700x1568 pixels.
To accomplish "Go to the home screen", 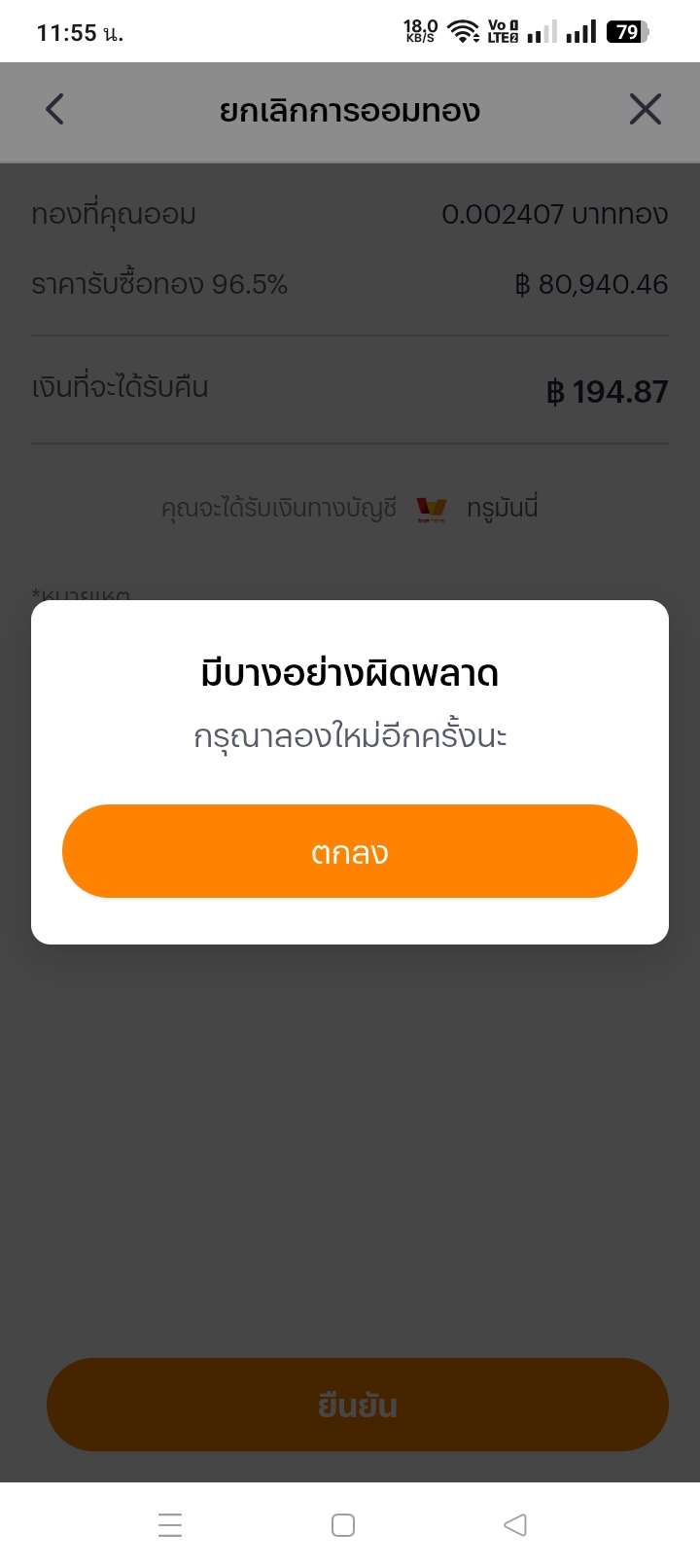I will tap(343, 1524).
